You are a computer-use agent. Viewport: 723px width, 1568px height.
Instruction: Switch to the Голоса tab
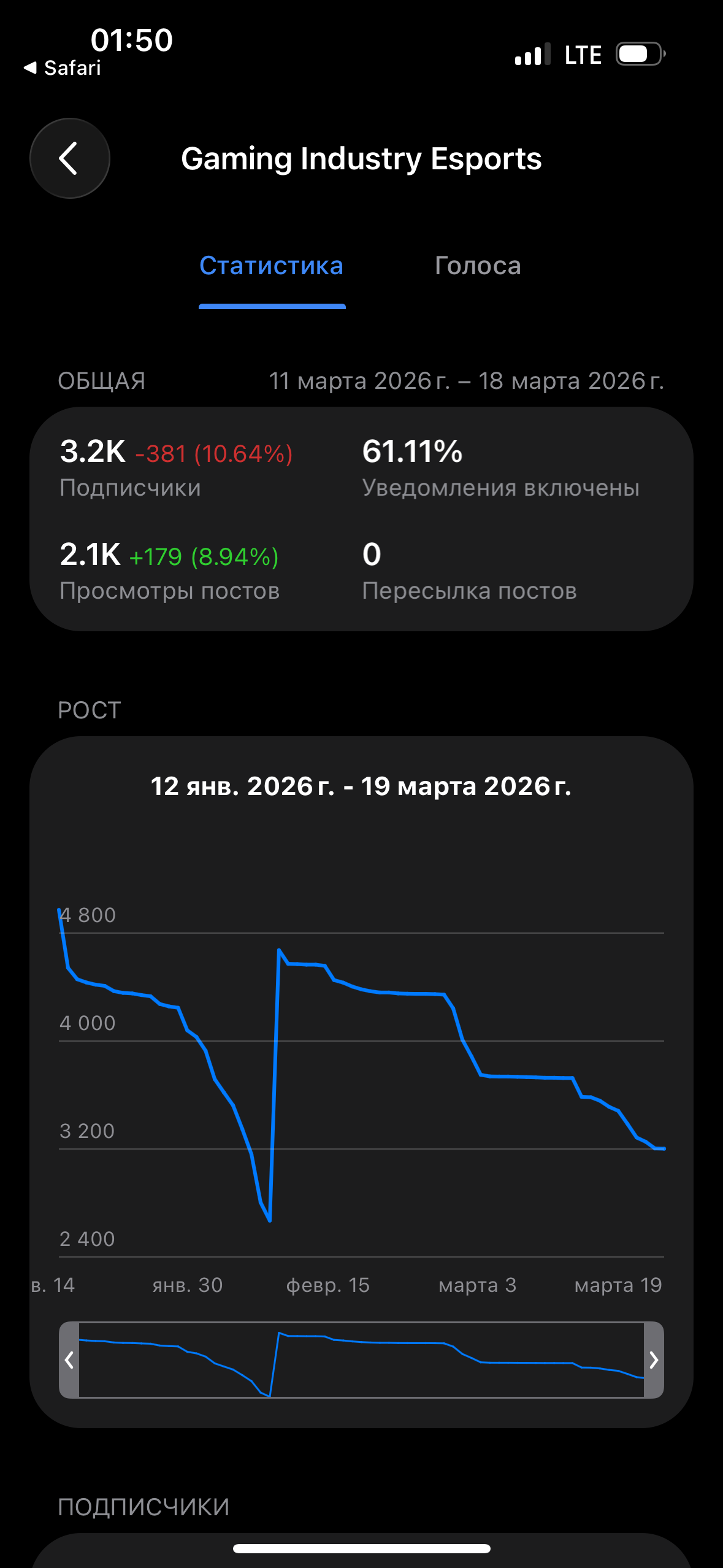477,266
